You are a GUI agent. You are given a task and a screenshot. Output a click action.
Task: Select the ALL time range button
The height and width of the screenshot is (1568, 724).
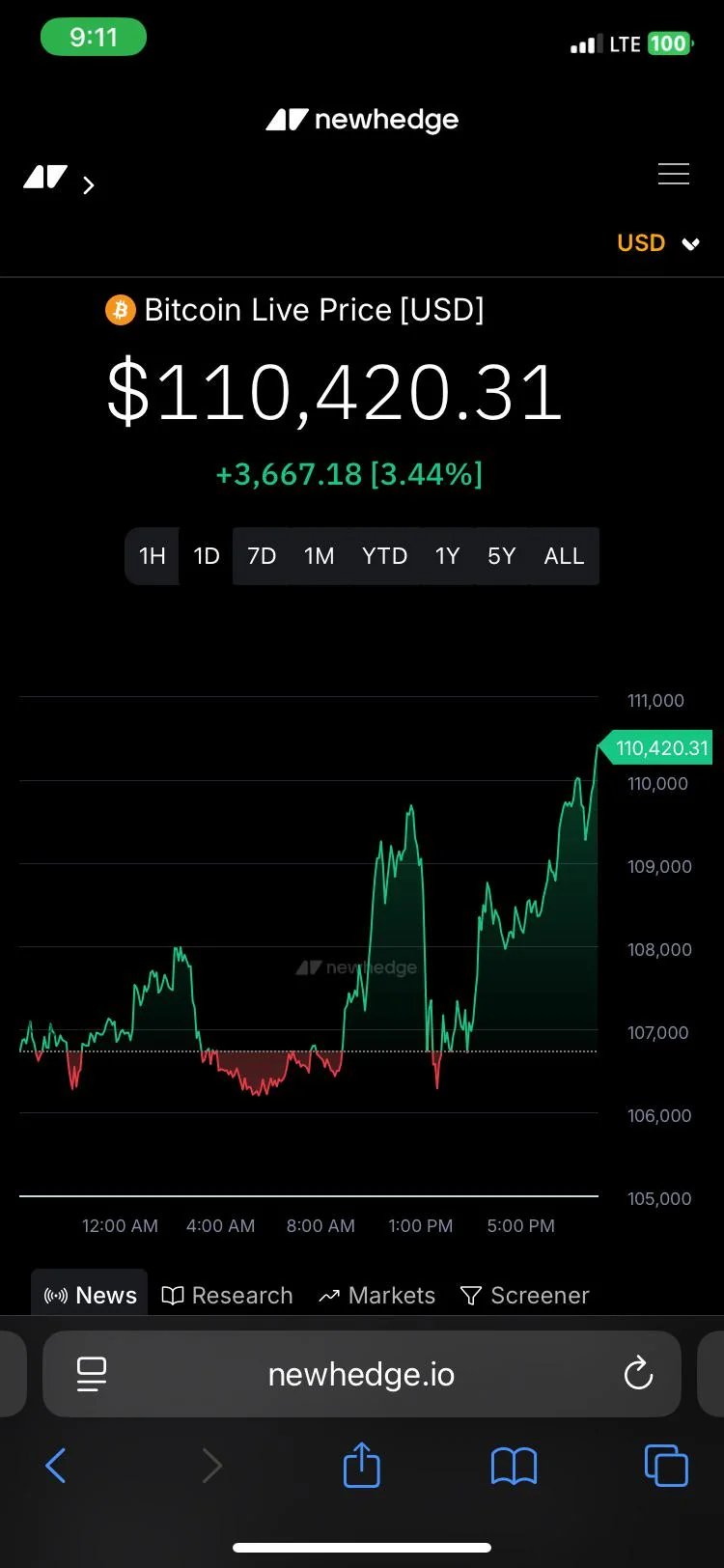pyautogui.click(x=563, y=556)
